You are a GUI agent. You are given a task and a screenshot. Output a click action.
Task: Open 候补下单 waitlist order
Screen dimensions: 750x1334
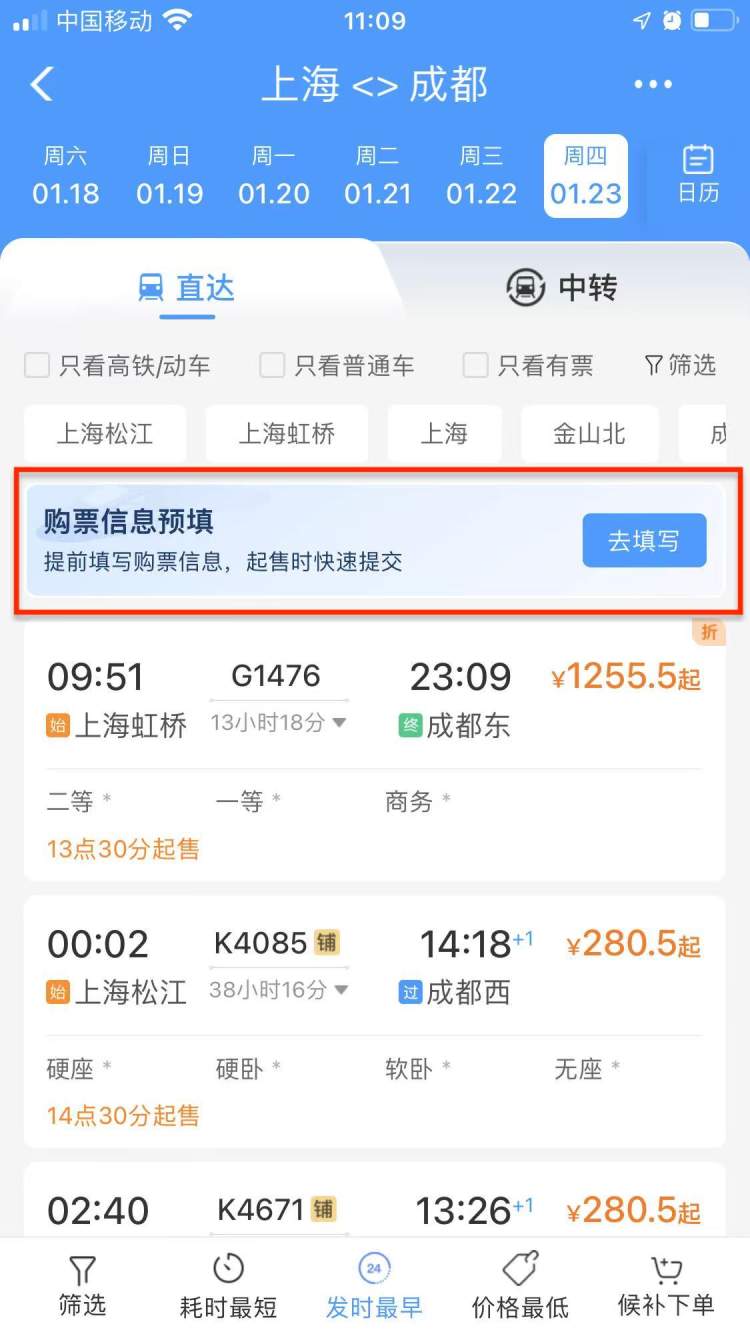coord(666,1286)
